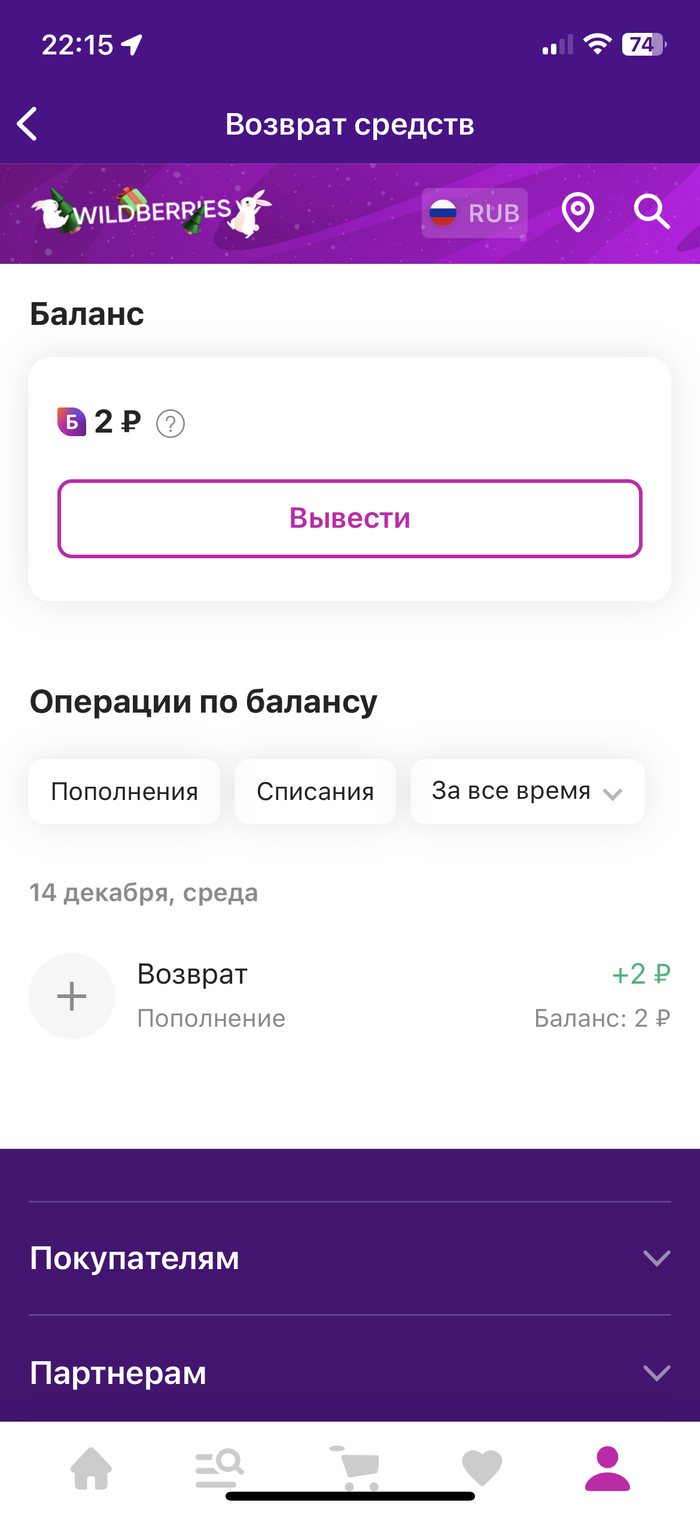The image size is (700, 1515).
Task: Show balance info via question mark
Action: coord(171,424)
